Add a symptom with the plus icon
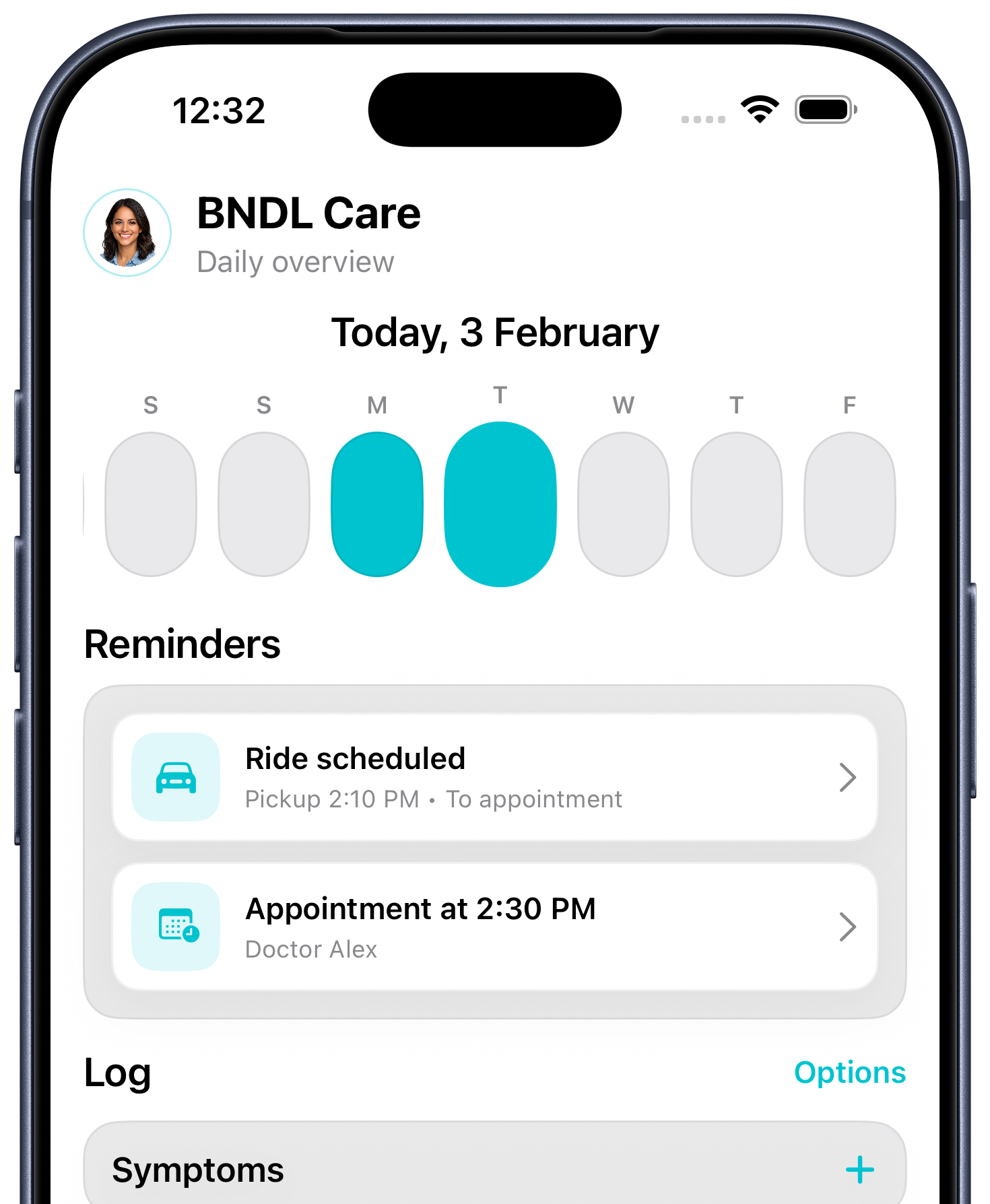This screenshot has height=1204, width=990. click(859, 1170)
